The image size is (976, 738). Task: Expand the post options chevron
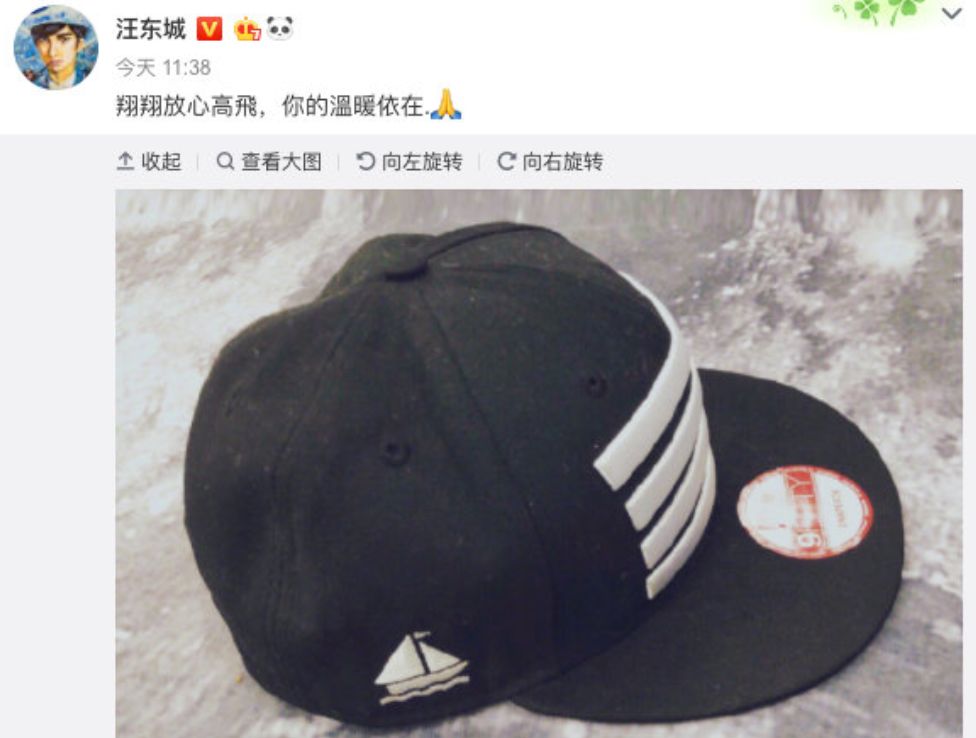952,14
